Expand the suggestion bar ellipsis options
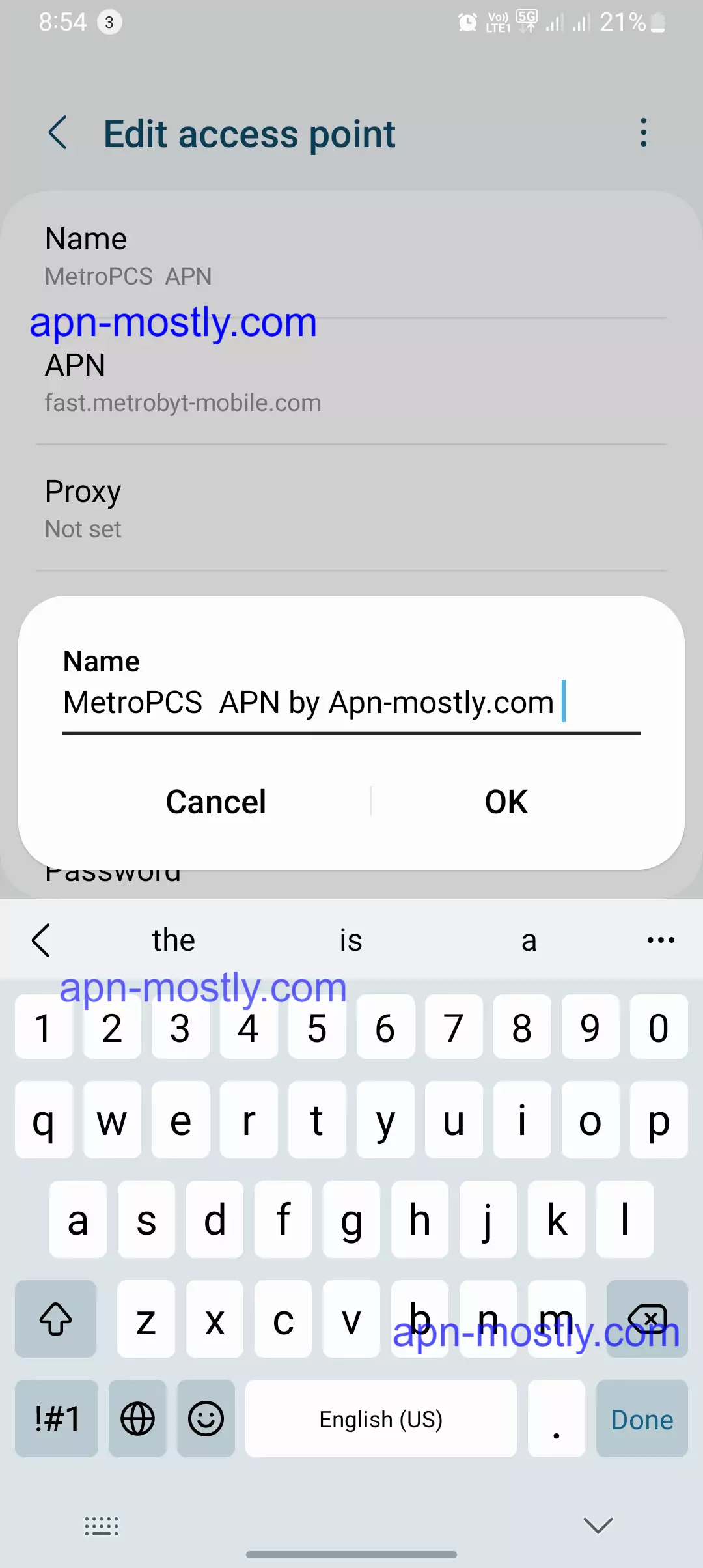This screenshot has width=703, height=1568. pos(660,940)
